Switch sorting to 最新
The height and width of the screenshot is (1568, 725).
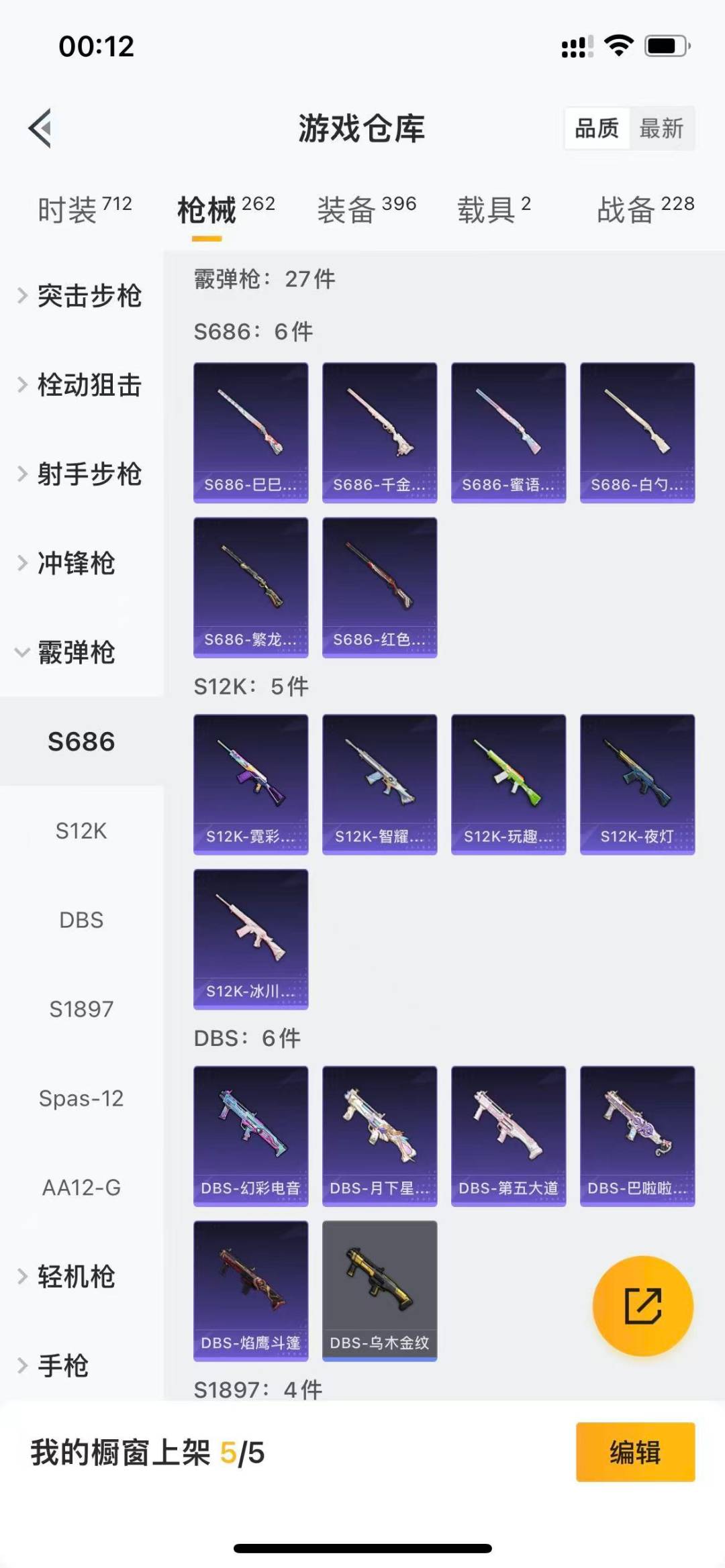point(661,128)
